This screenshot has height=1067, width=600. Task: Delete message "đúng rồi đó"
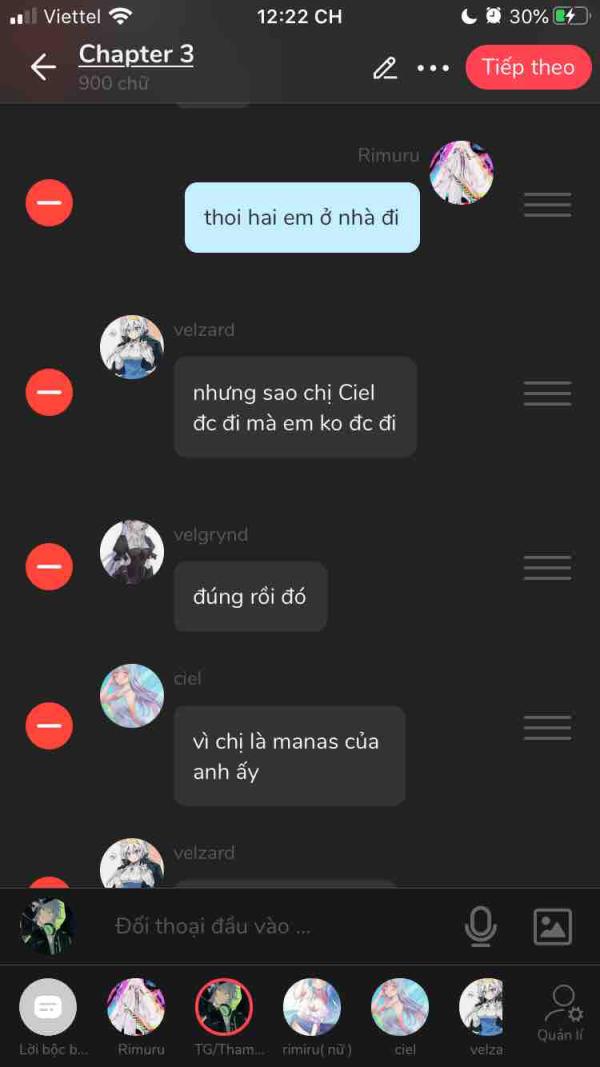[x=49, y=567]
